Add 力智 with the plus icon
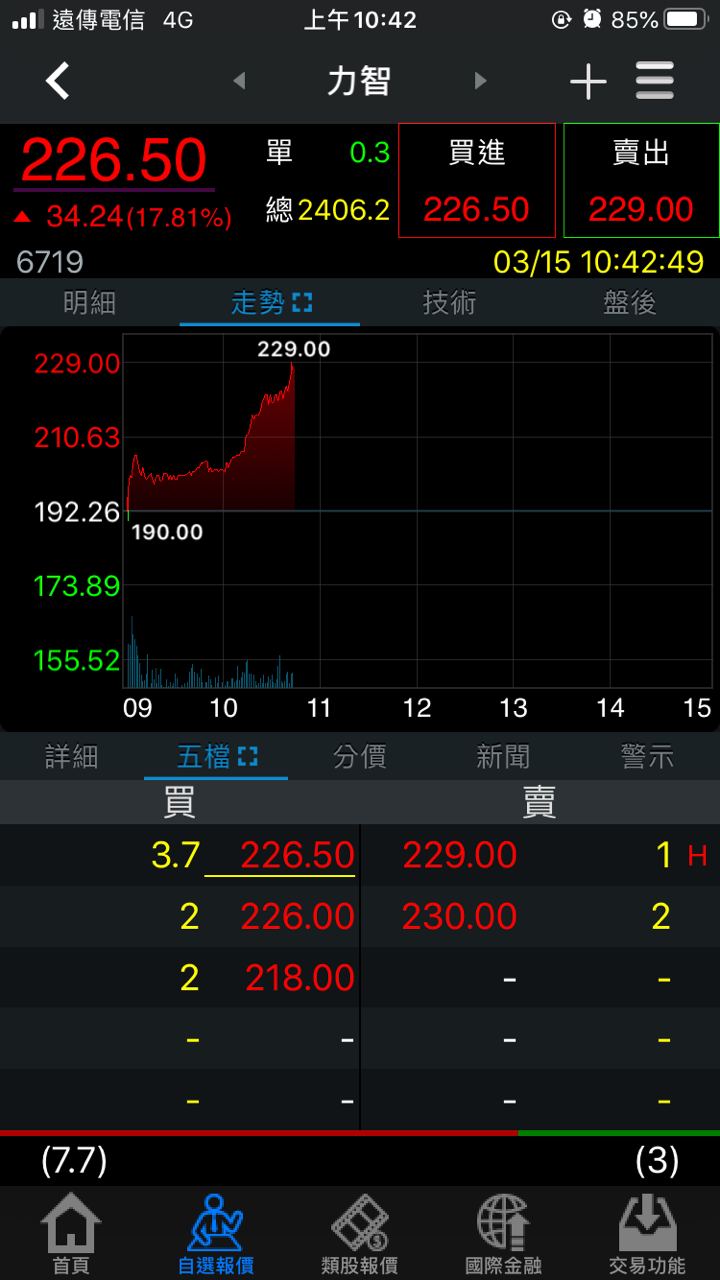This screenshot has width=720, height=1280. click(588, 82)
